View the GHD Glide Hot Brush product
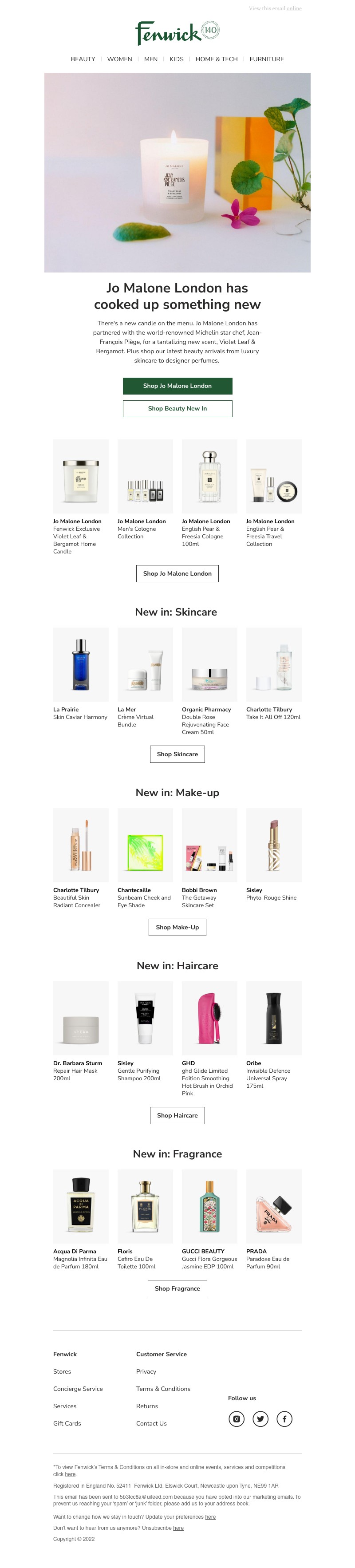Viewport: 355px width, 1568px height. (209, 1018)
